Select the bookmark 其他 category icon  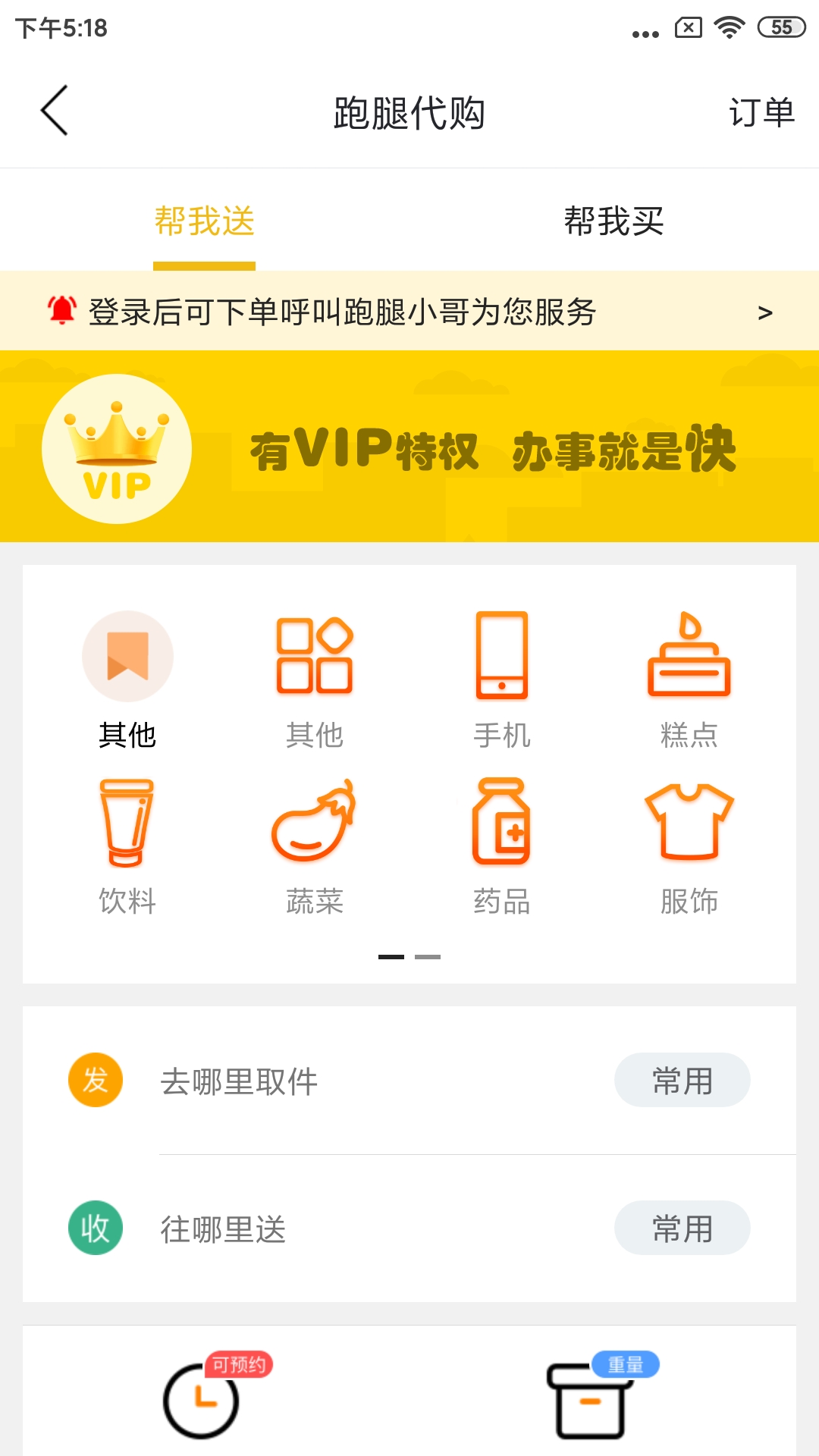pos(127,656)
